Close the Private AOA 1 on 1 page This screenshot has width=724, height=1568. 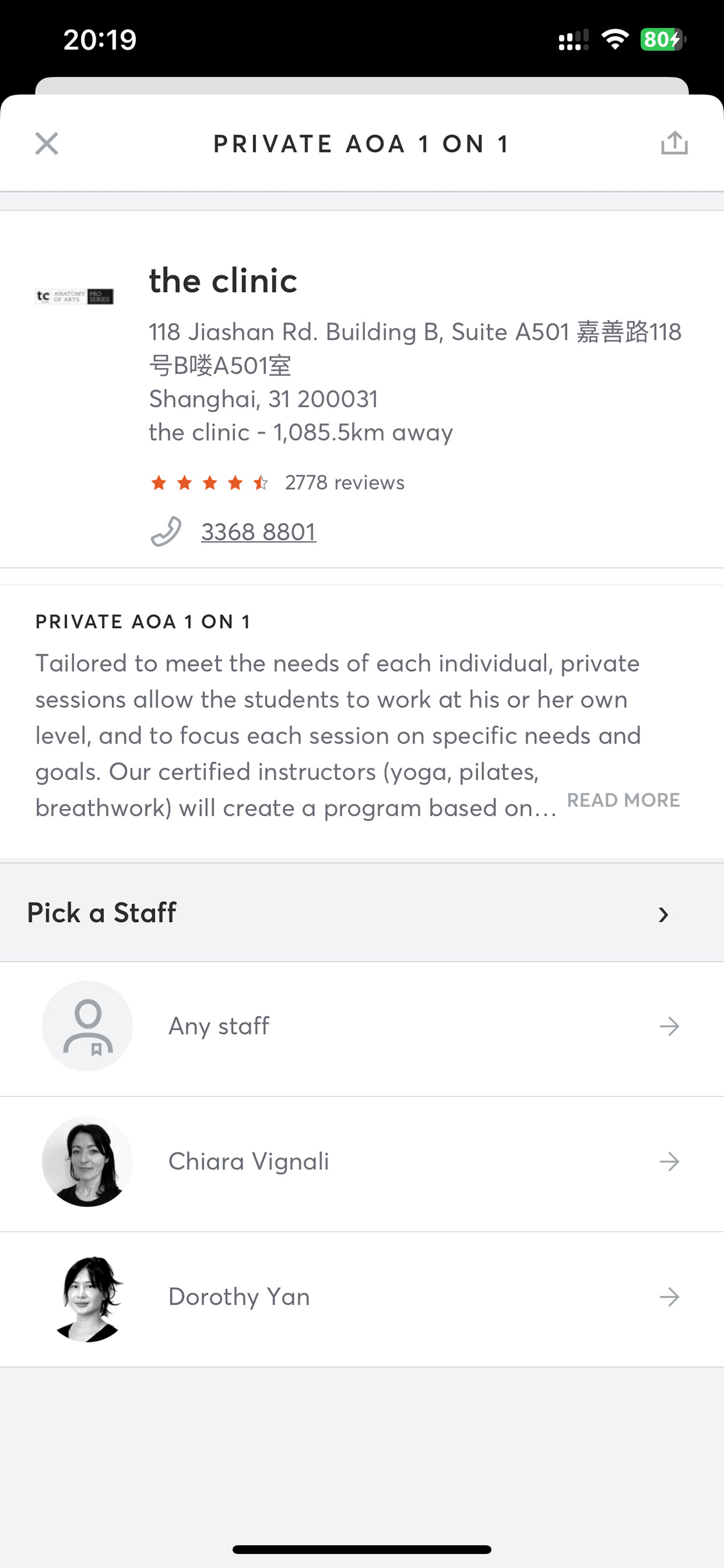click(x=47, y=144)
